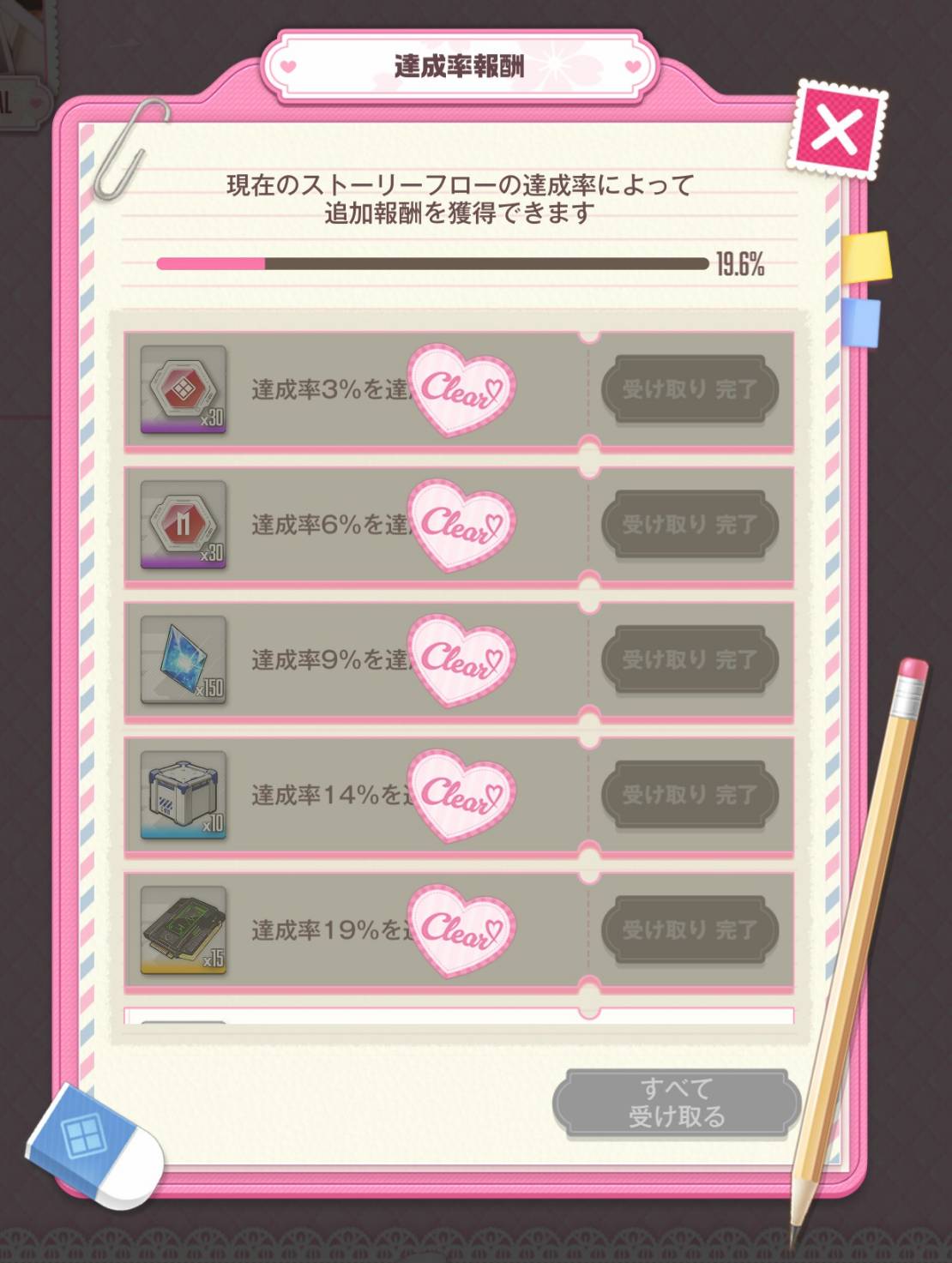Tap the すべて受け取る button

tap(676, 1103)
